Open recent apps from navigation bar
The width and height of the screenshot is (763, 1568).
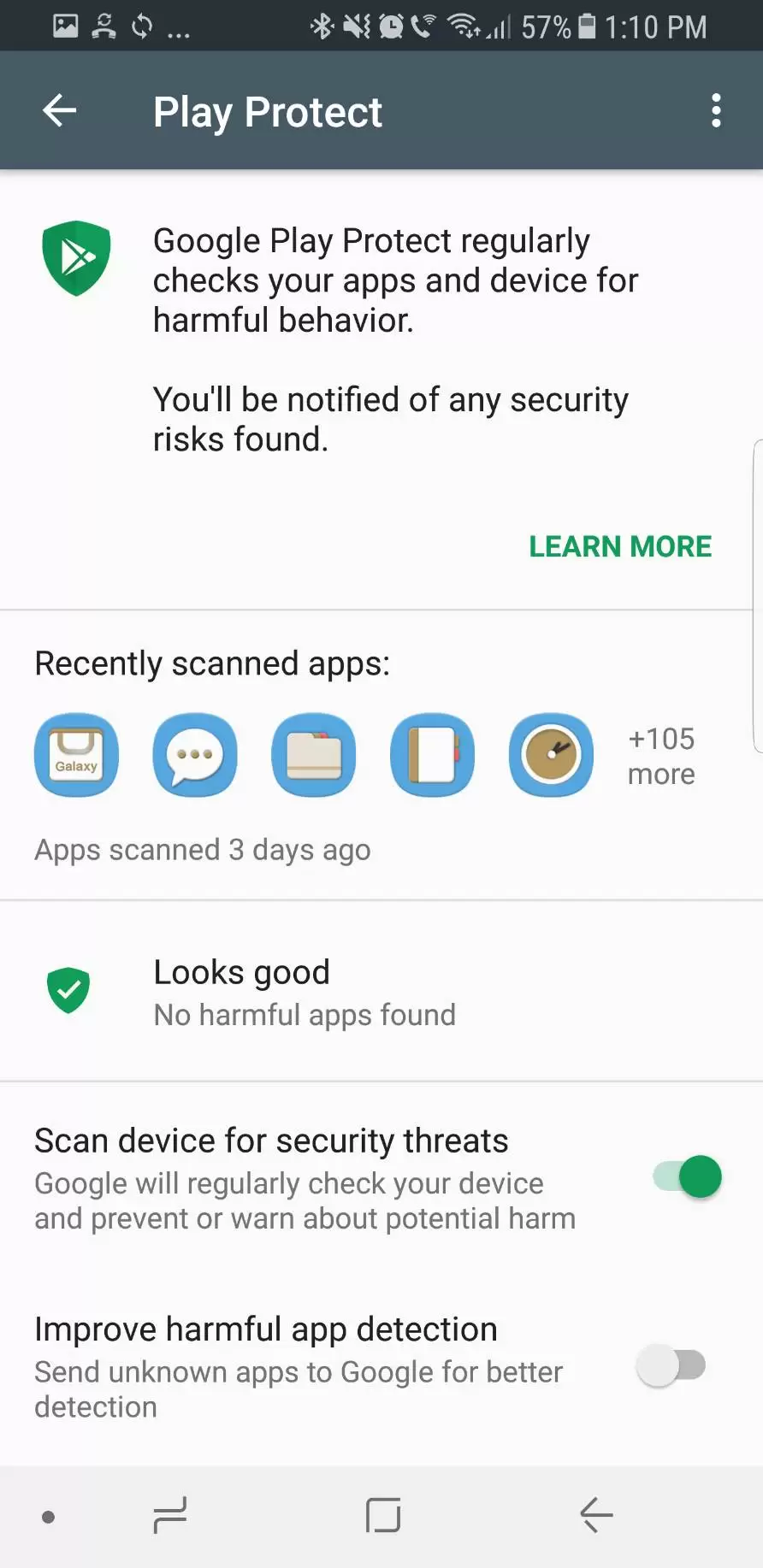coord(170,1516)
